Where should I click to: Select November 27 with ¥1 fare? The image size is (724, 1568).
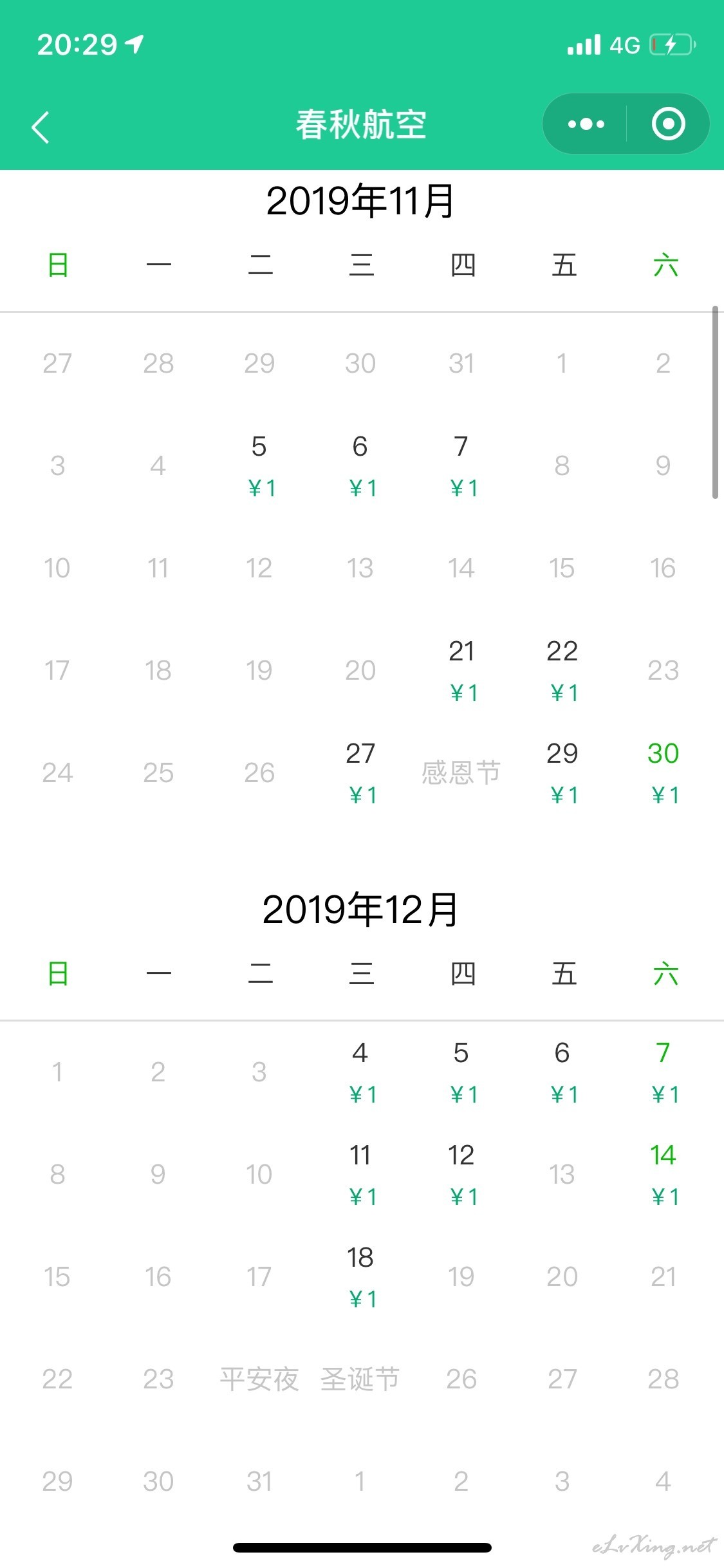[x=360, y=773]
